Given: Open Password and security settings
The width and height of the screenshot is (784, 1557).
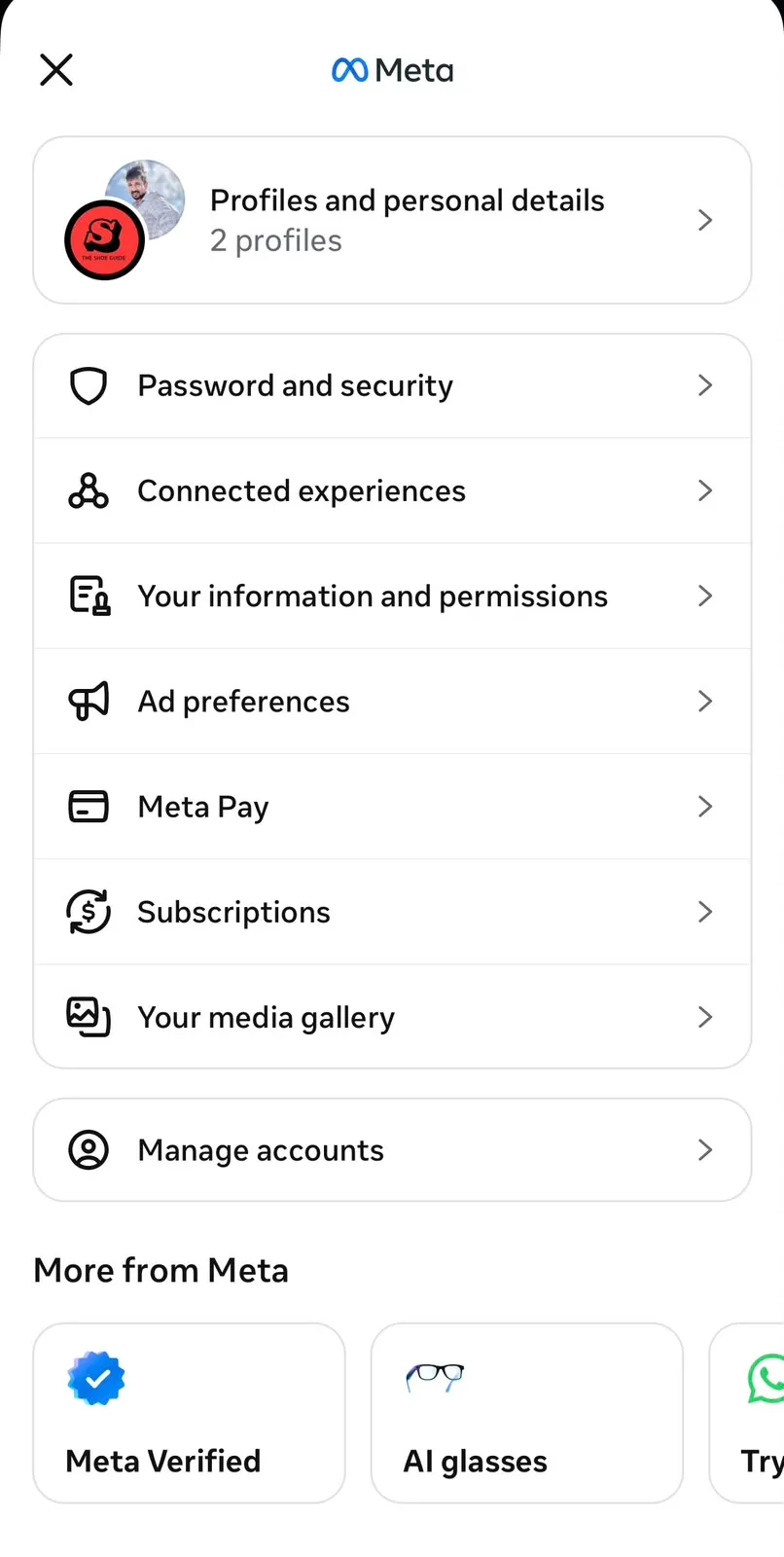Looking at the screenshot, I should pos(392,386).
